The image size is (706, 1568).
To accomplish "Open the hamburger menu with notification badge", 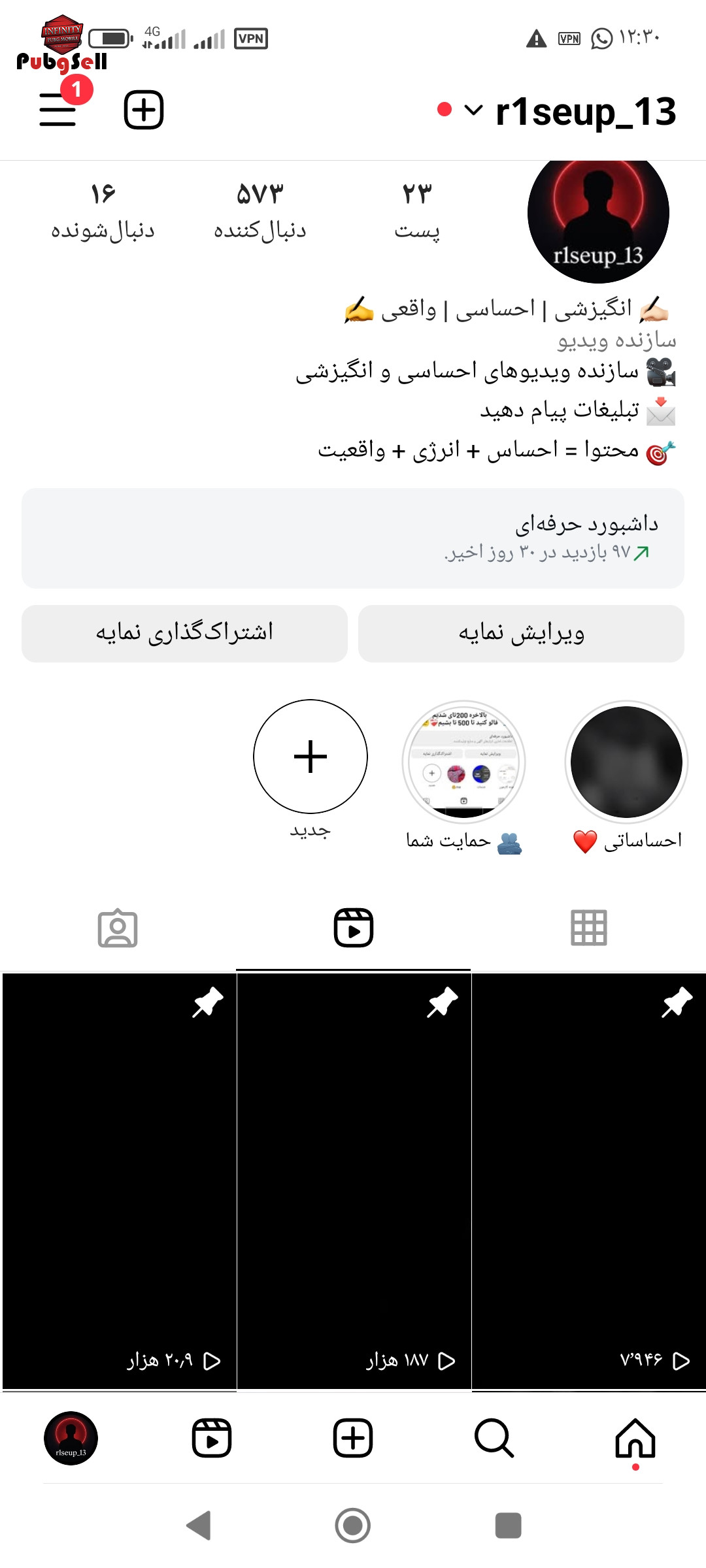I will click(x=58, y=109).
